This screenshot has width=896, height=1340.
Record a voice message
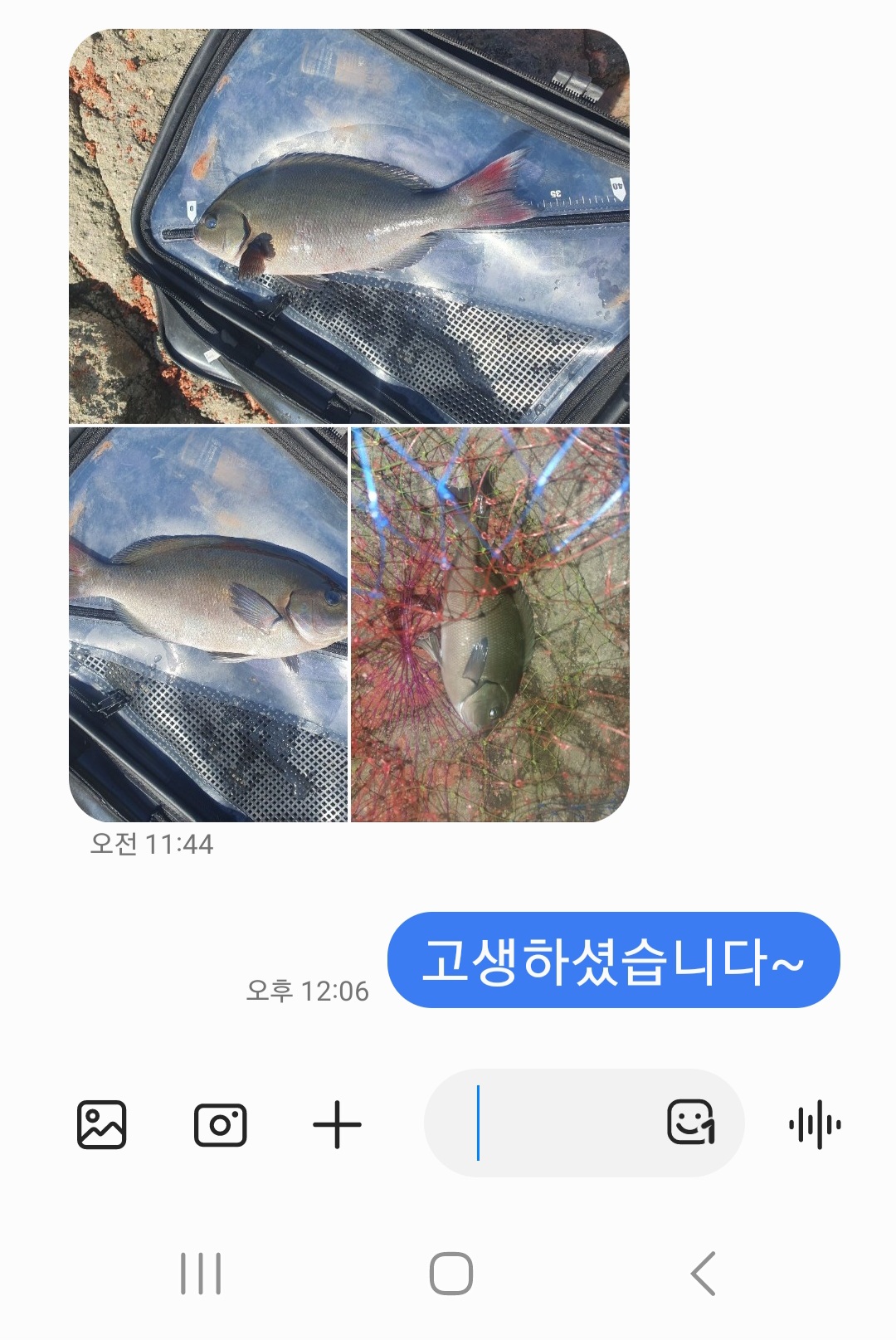(816, 1125)
